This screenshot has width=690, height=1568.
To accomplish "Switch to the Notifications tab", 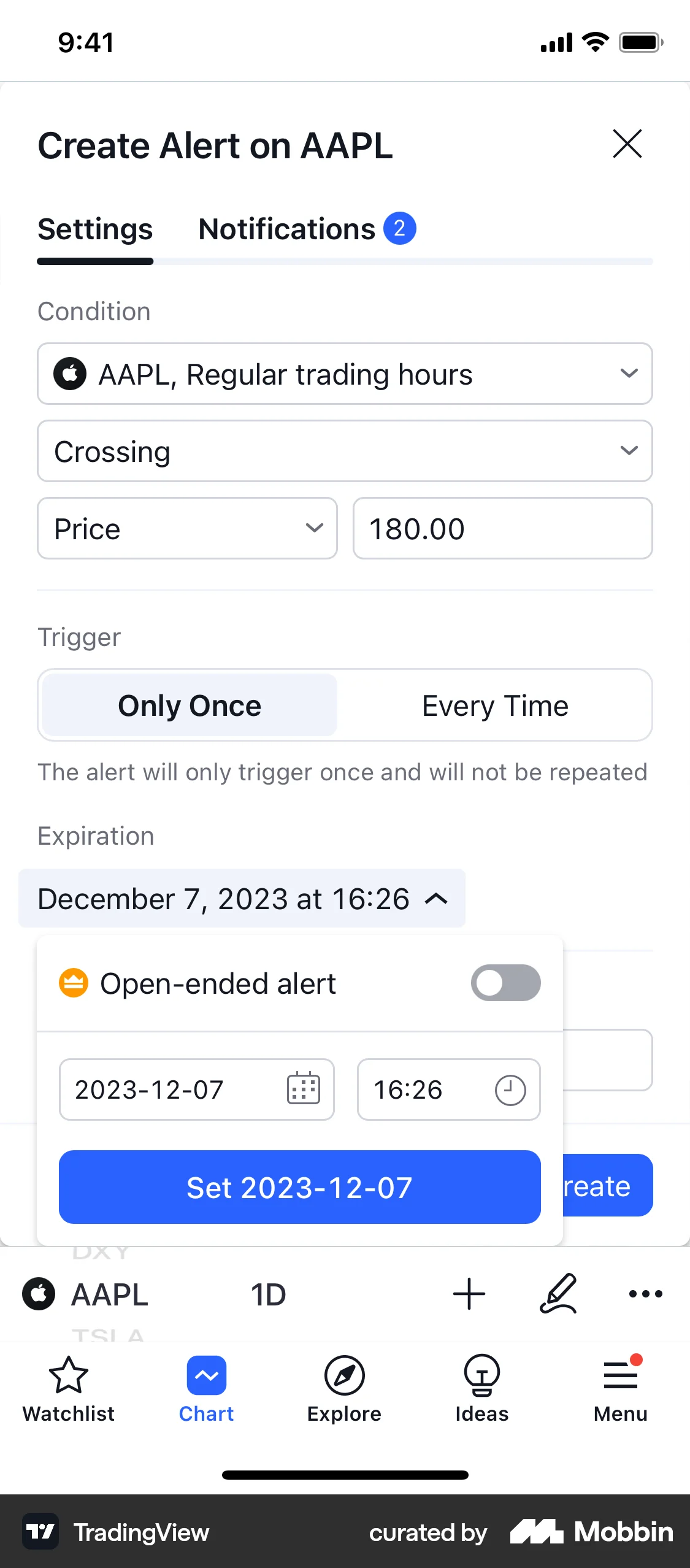I will tap(287, 229).
